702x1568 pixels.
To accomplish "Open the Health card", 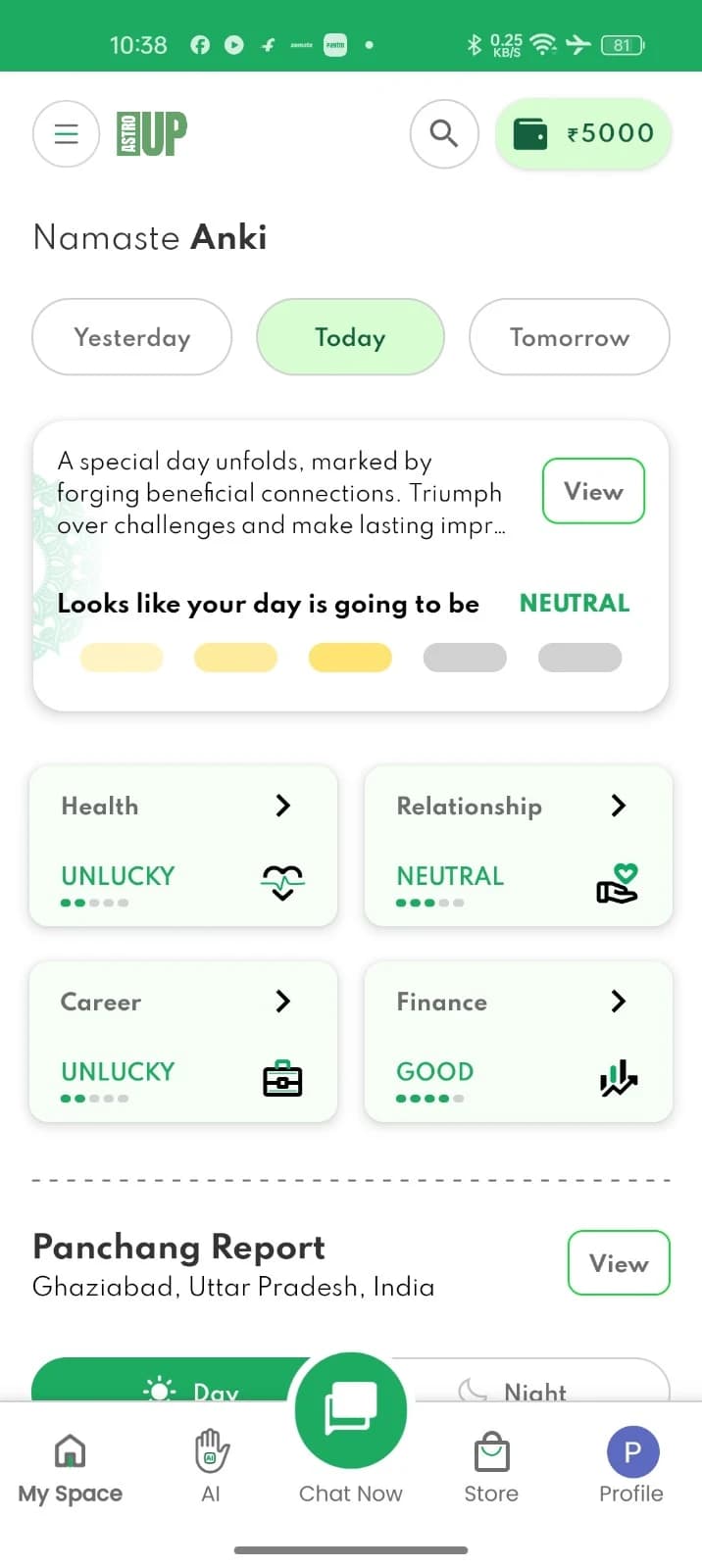I will pos(183,846).
